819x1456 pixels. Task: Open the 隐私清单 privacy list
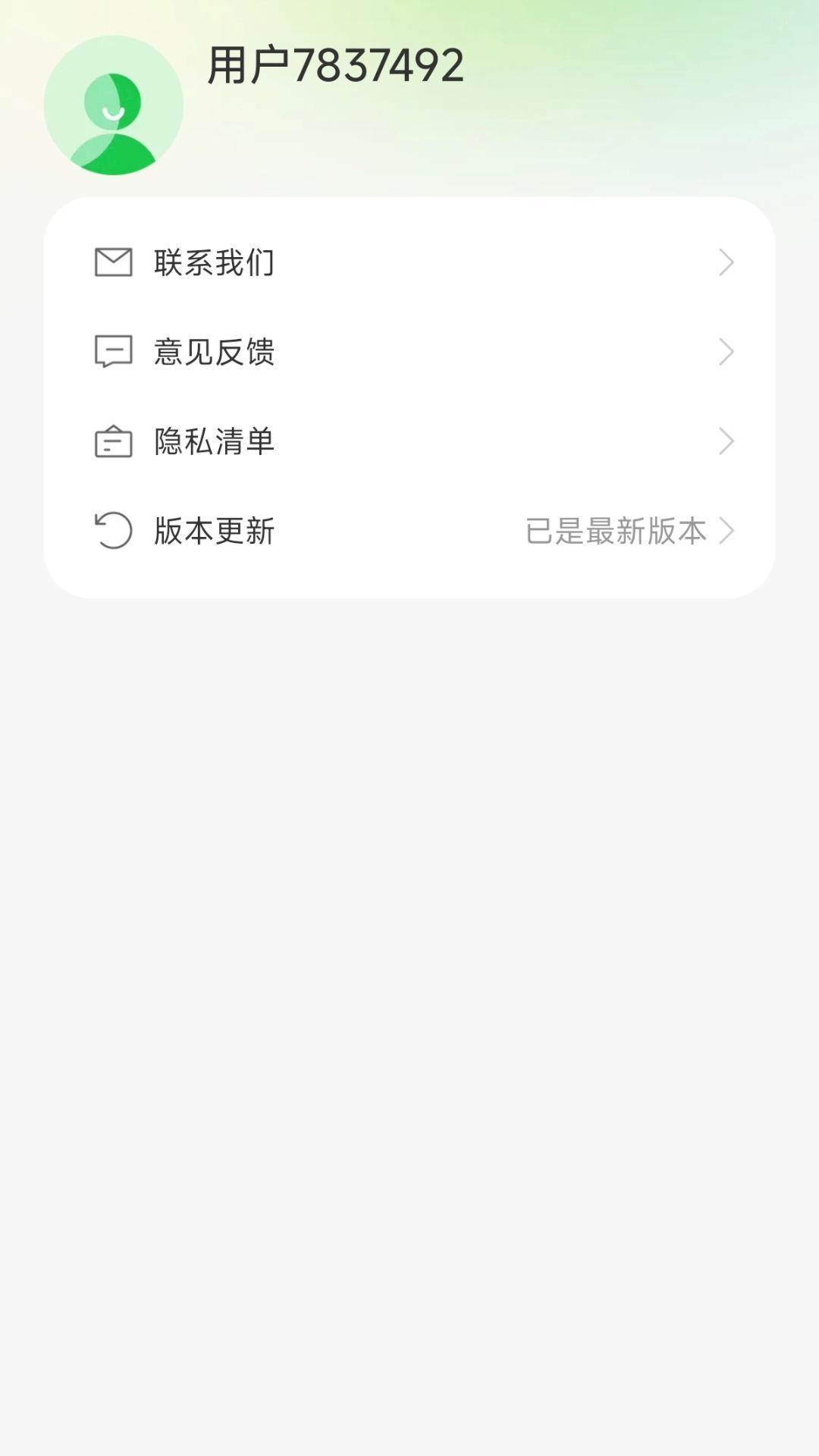pyautogui.click(x=216, y=441)
